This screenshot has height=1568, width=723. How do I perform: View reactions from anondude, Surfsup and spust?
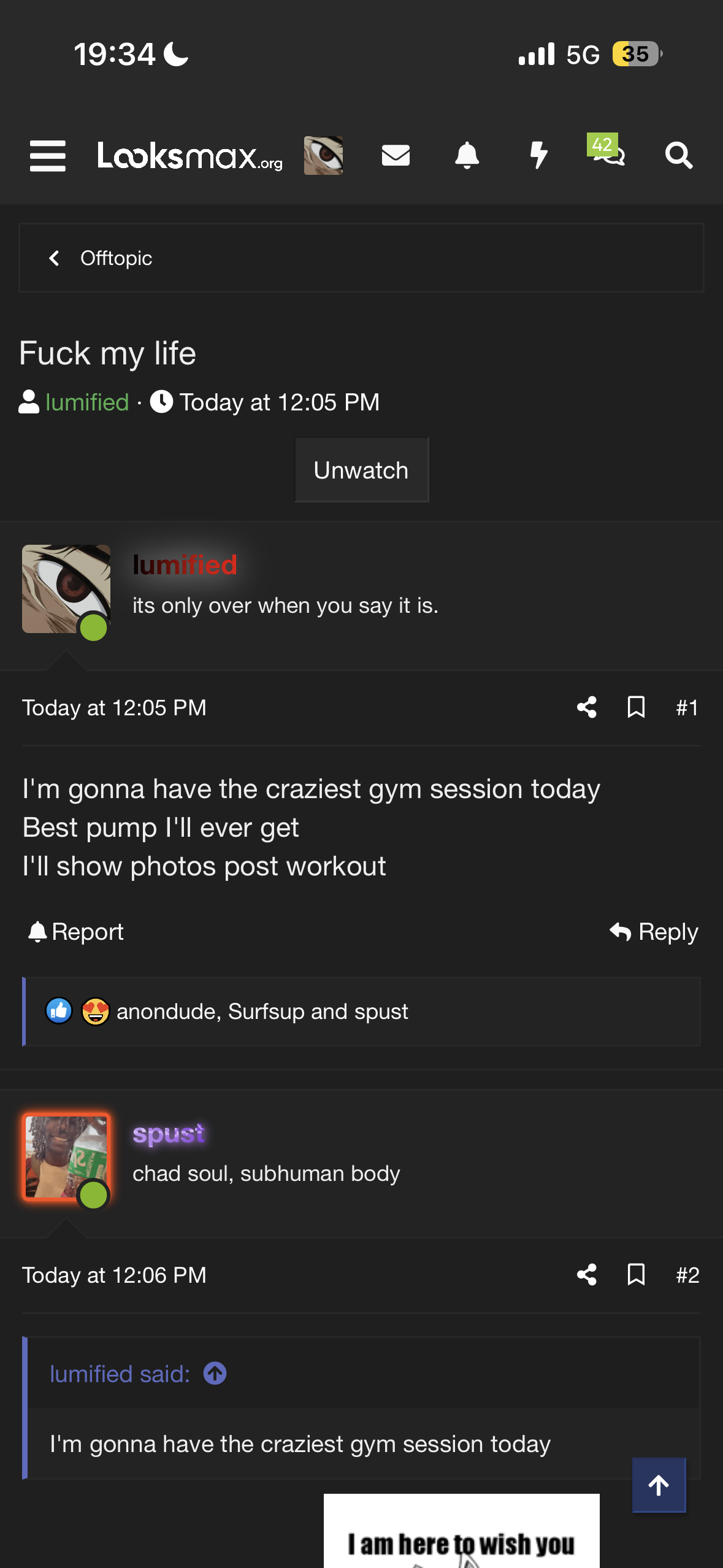point(262,1012)
